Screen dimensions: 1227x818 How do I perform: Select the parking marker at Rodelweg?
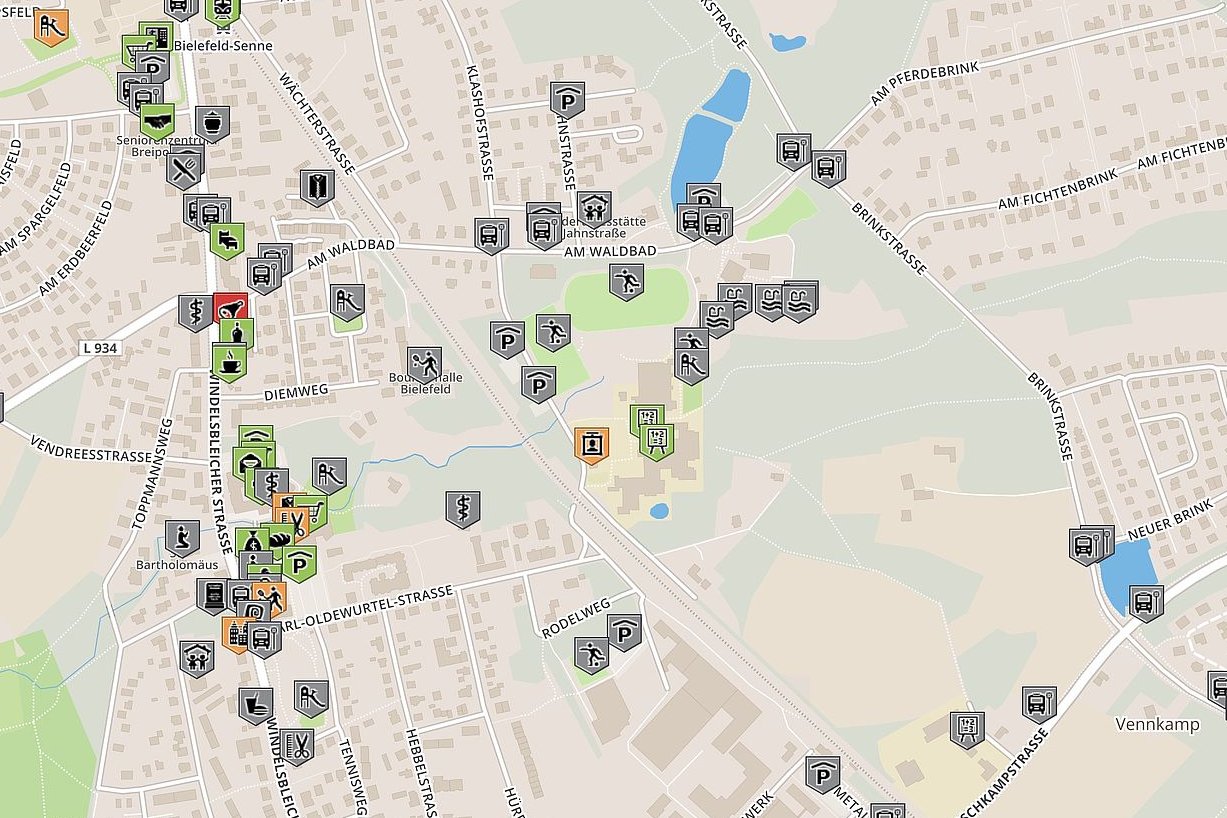[x=624, y=630]
